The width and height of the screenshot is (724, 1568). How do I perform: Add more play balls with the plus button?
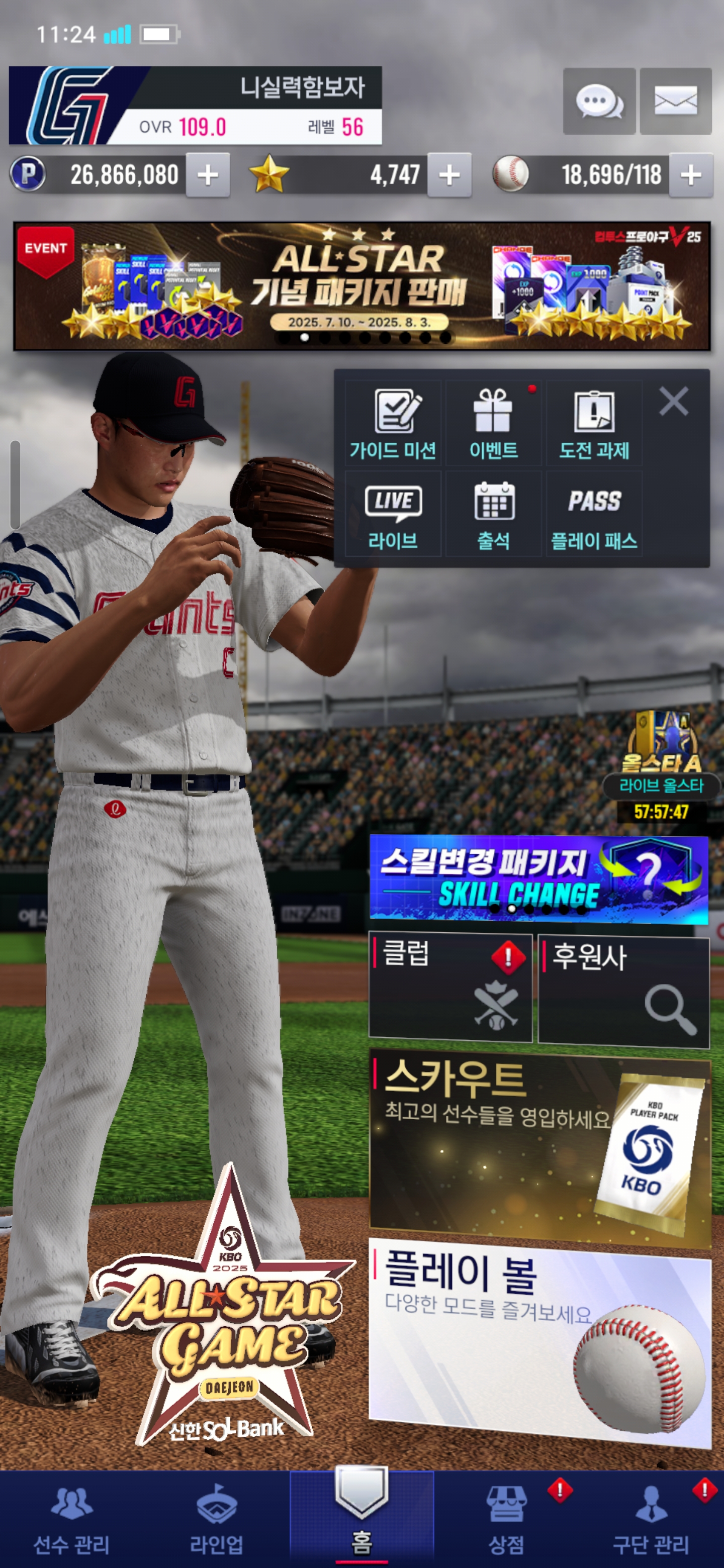[690, 175]
